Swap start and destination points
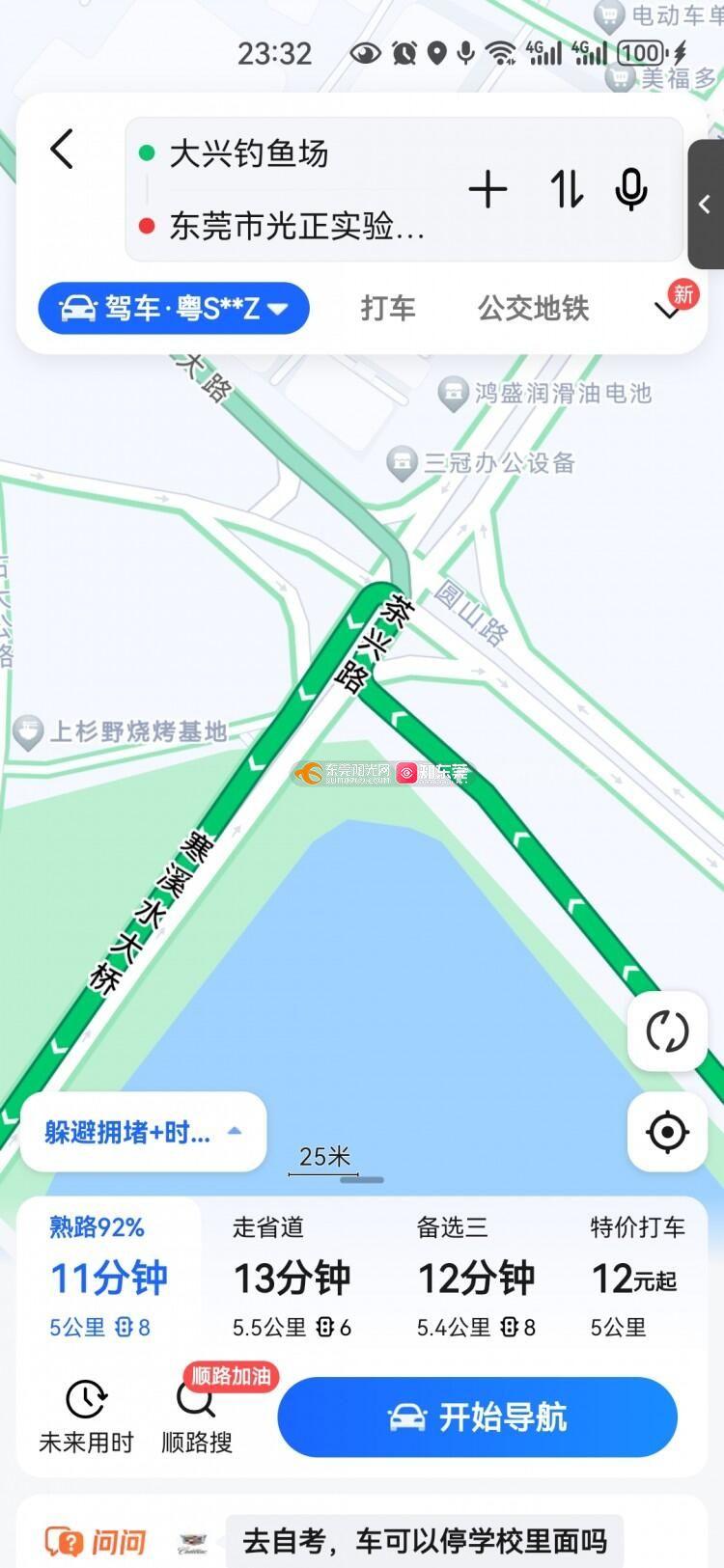This screenshot has width=724, height=1568. (x=567, y=189)
